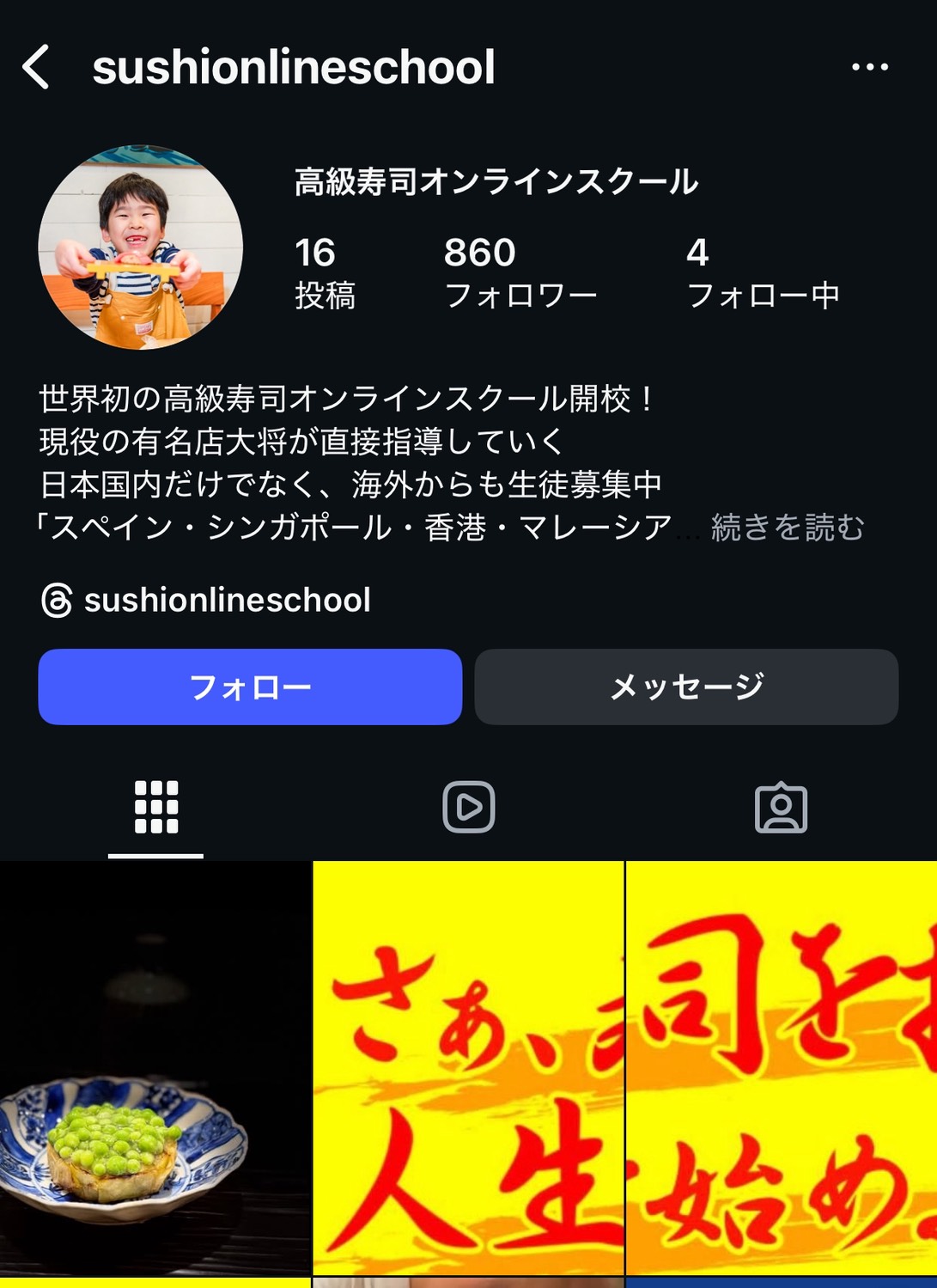Open the 860 フォロワー list

520,272
